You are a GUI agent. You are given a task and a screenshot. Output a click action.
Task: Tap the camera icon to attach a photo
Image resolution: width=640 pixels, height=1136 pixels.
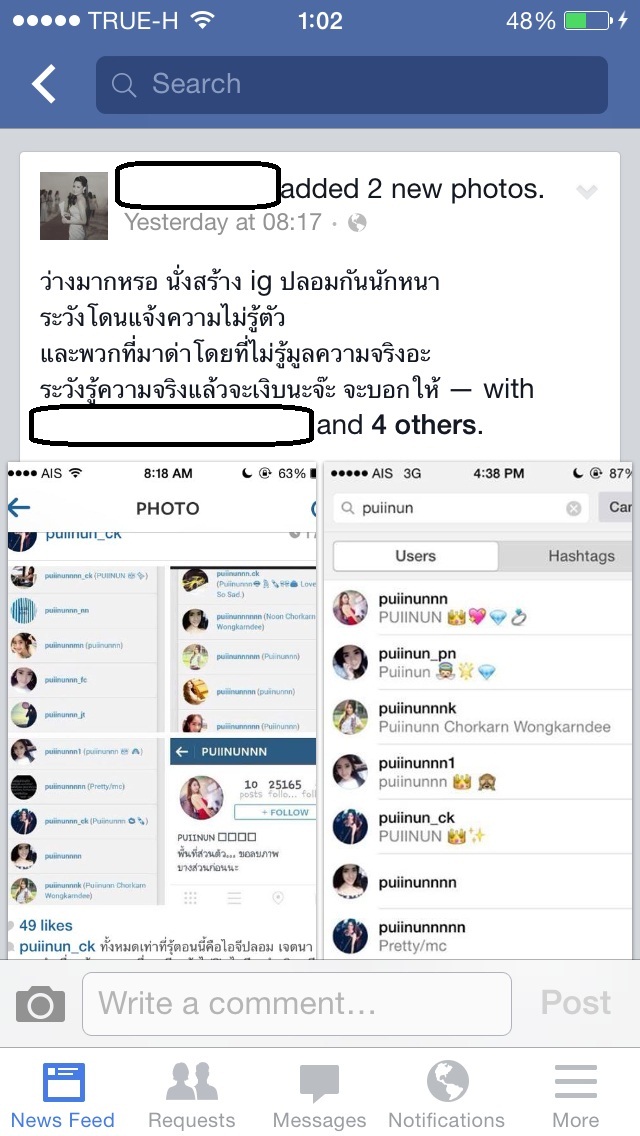point(40,1004)
